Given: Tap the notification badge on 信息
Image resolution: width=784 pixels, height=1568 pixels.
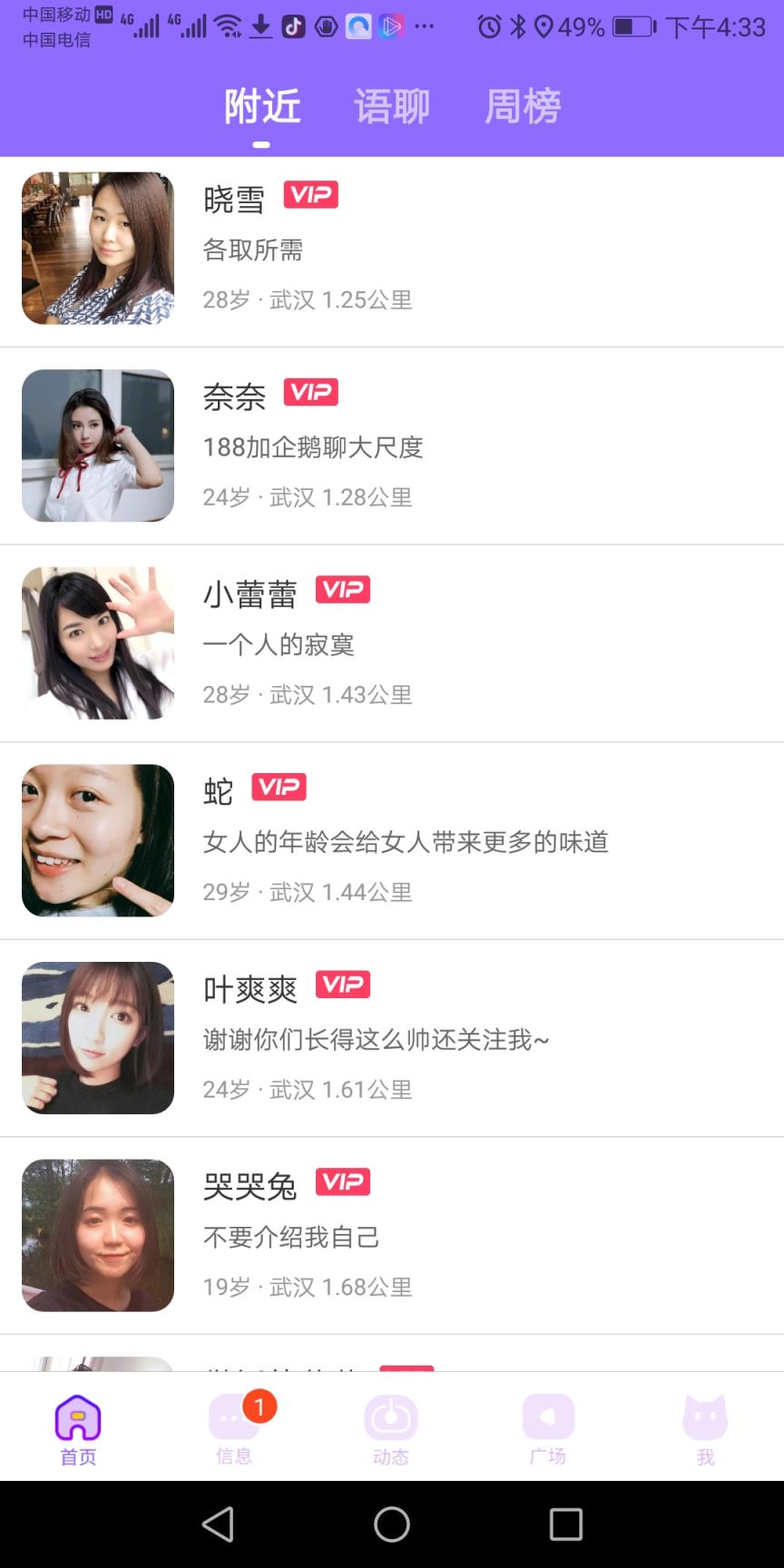Looking at the screenshot, I should tap(259, 1405).
